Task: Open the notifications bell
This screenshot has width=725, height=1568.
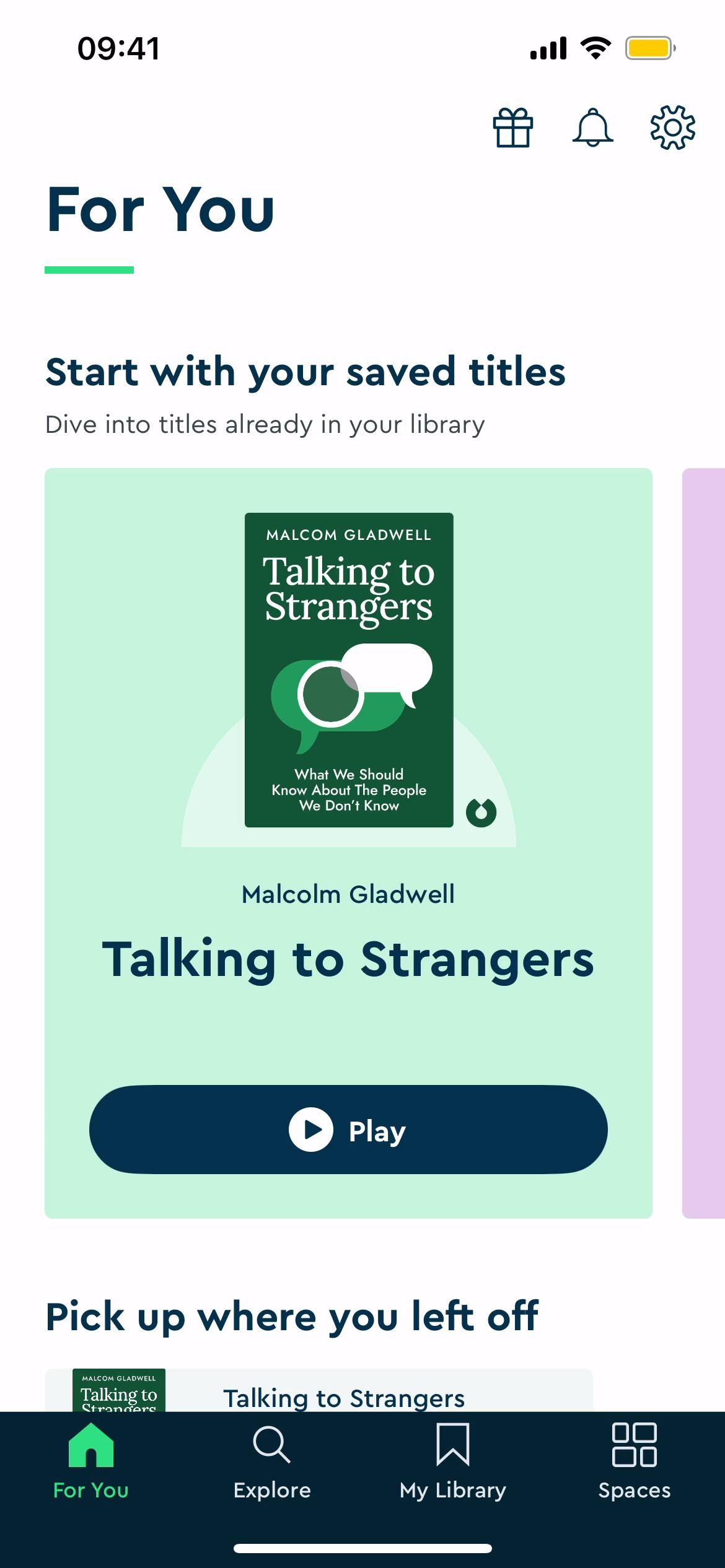Action: 592,128
